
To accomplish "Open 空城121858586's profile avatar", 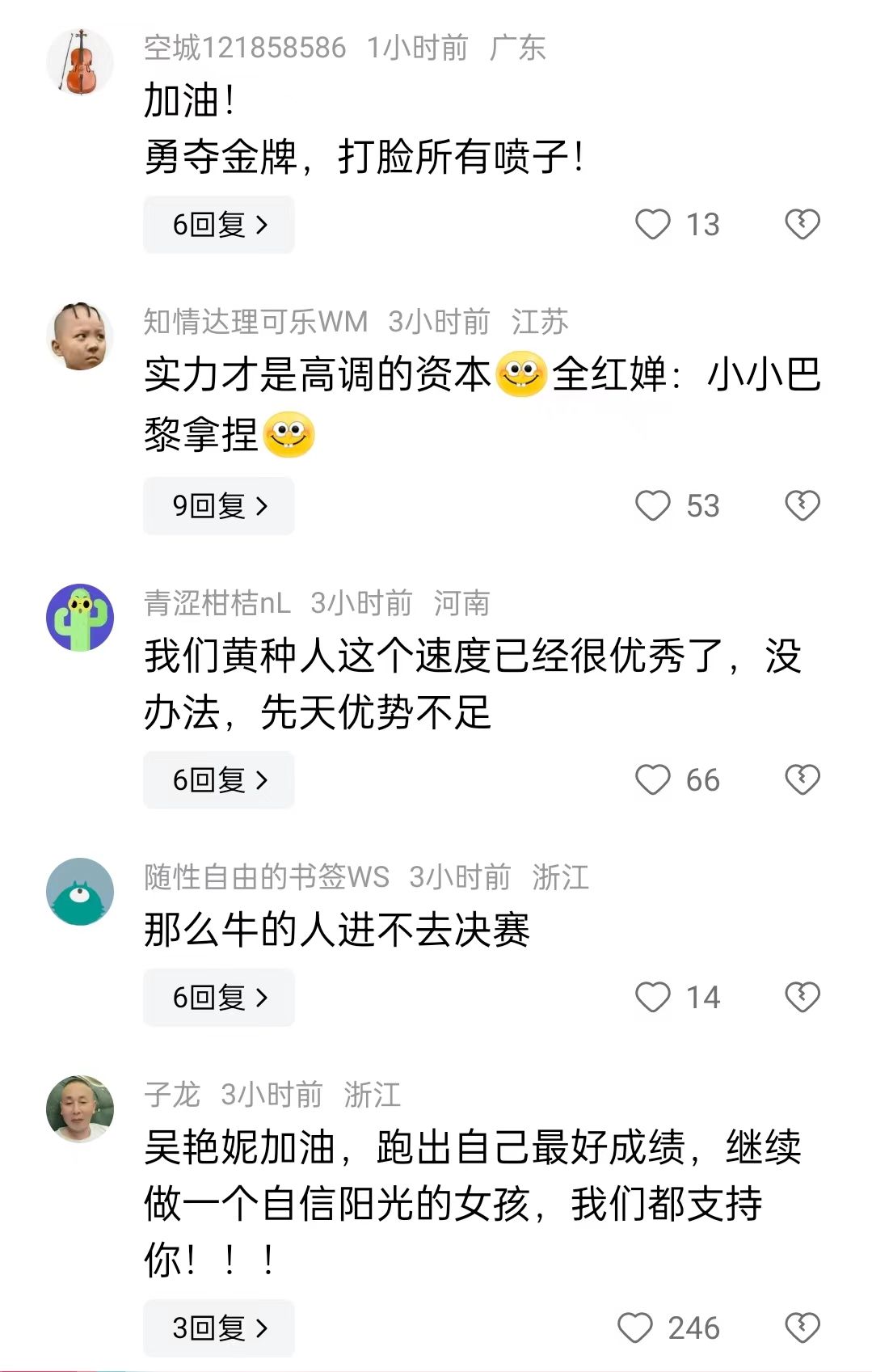I will [80, 62].
